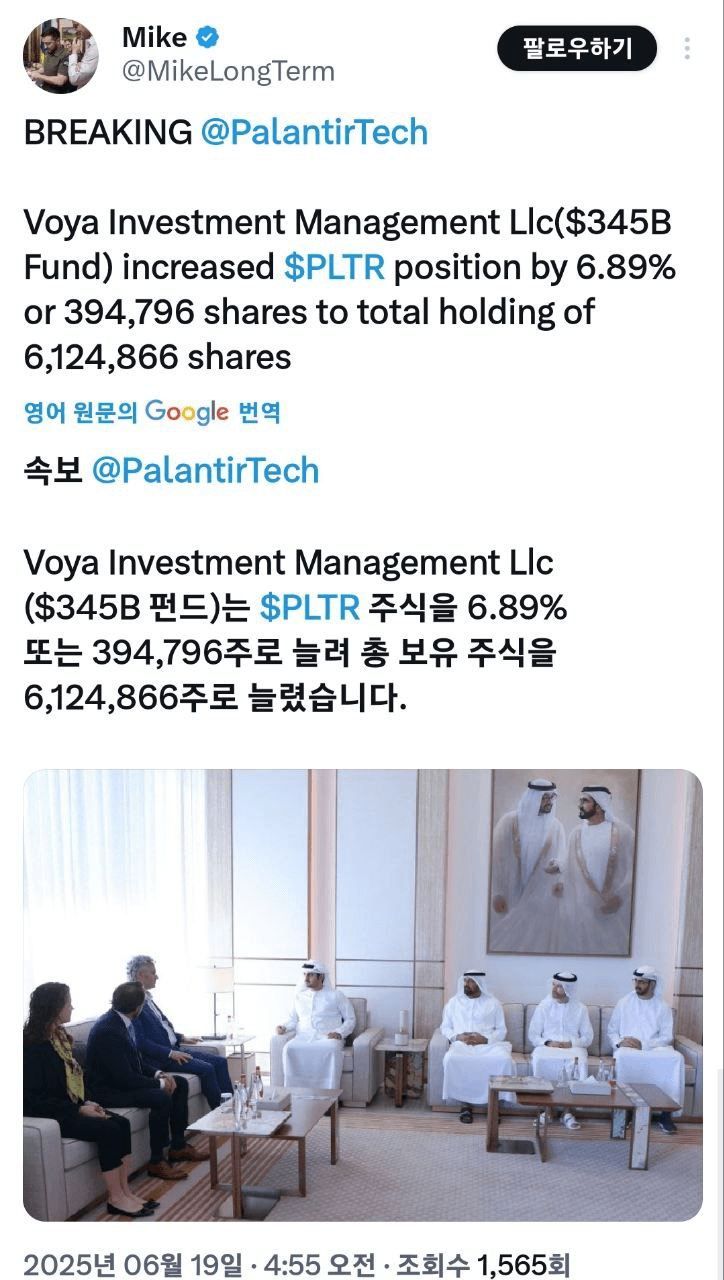View the attached meeting photo
This screenshot has width=724, height=1280.
click(x=362, y=995)
